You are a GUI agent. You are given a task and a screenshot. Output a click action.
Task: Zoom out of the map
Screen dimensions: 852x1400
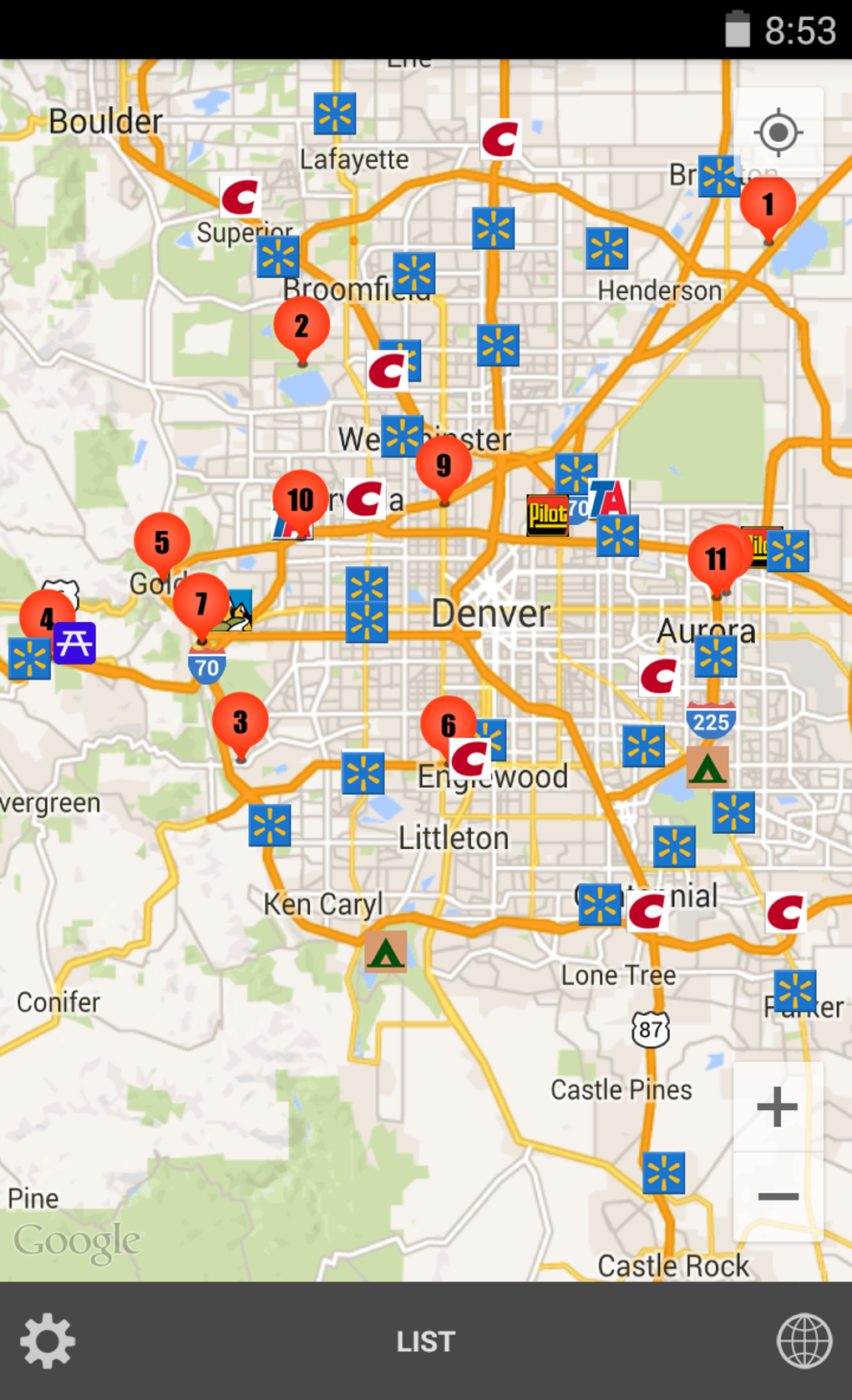(x=778, y=1196)
